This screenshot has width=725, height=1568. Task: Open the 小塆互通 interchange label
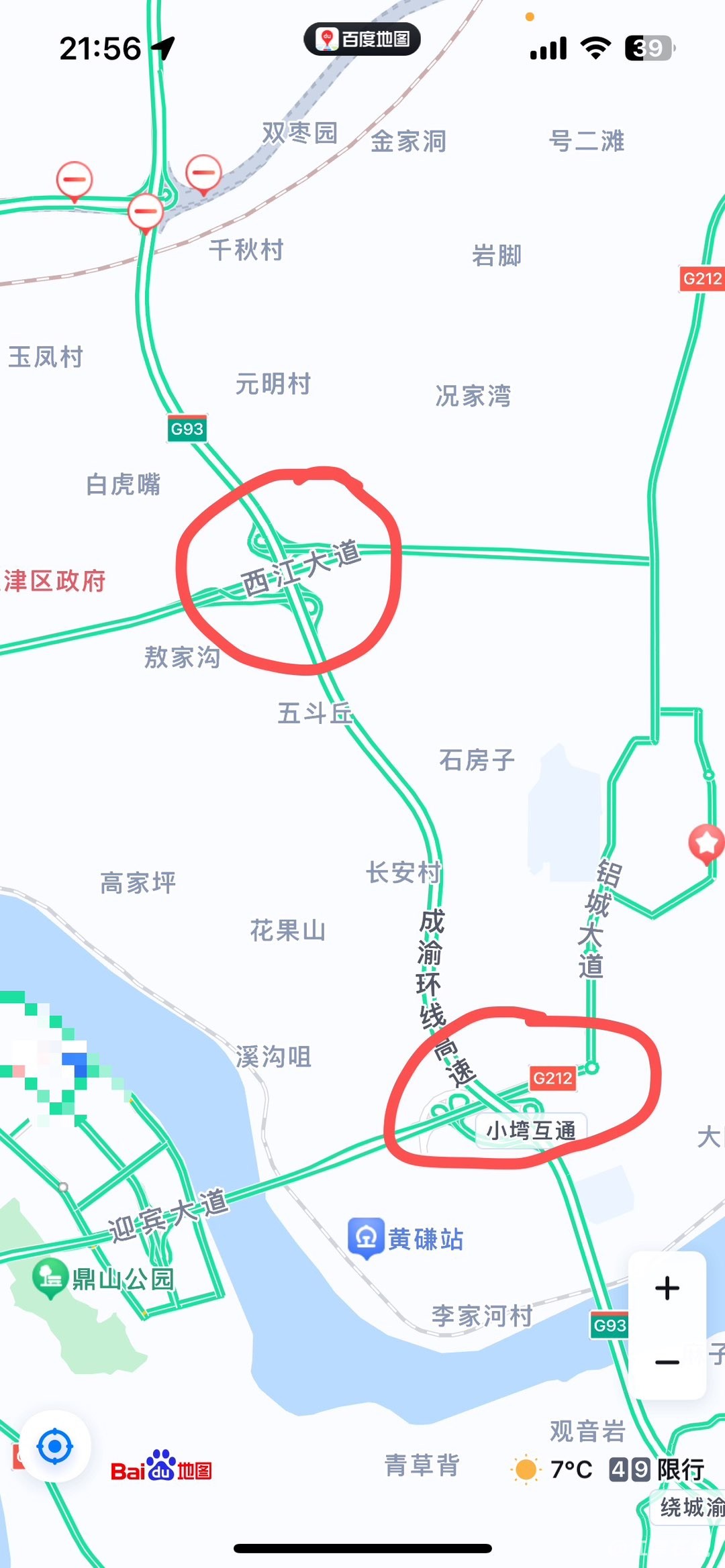tap(530, 1131)
